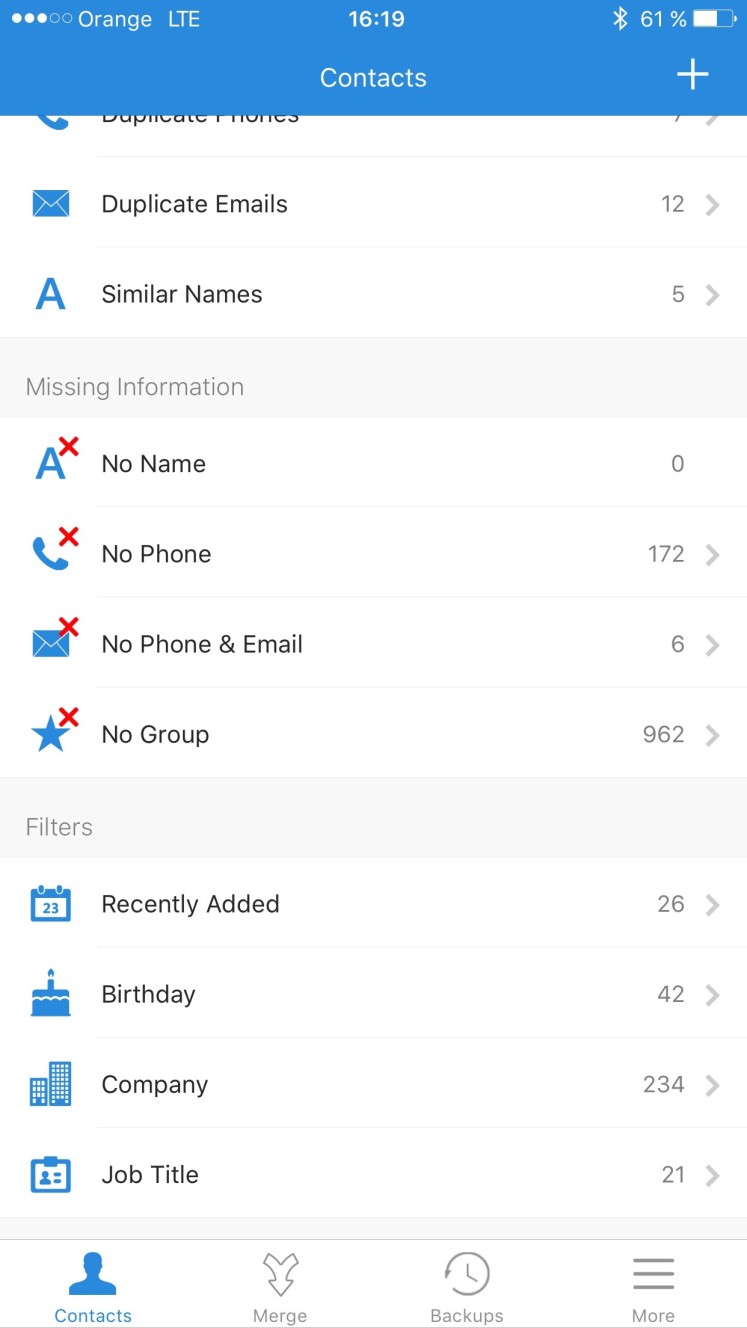Screen dimensions: 747x1328
Task: Open the Job Title filter
Action: pyautogui.click(x=373, y=1174)
